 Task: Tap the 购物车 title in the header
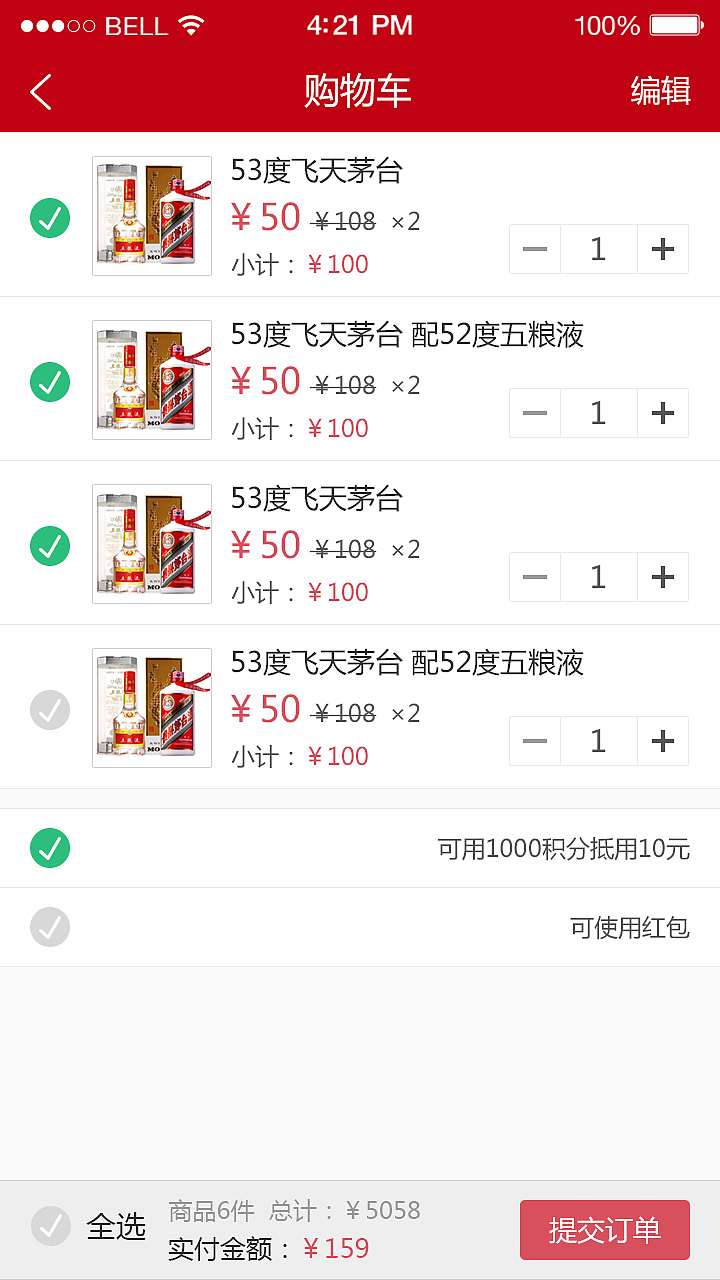pos(359,90)
